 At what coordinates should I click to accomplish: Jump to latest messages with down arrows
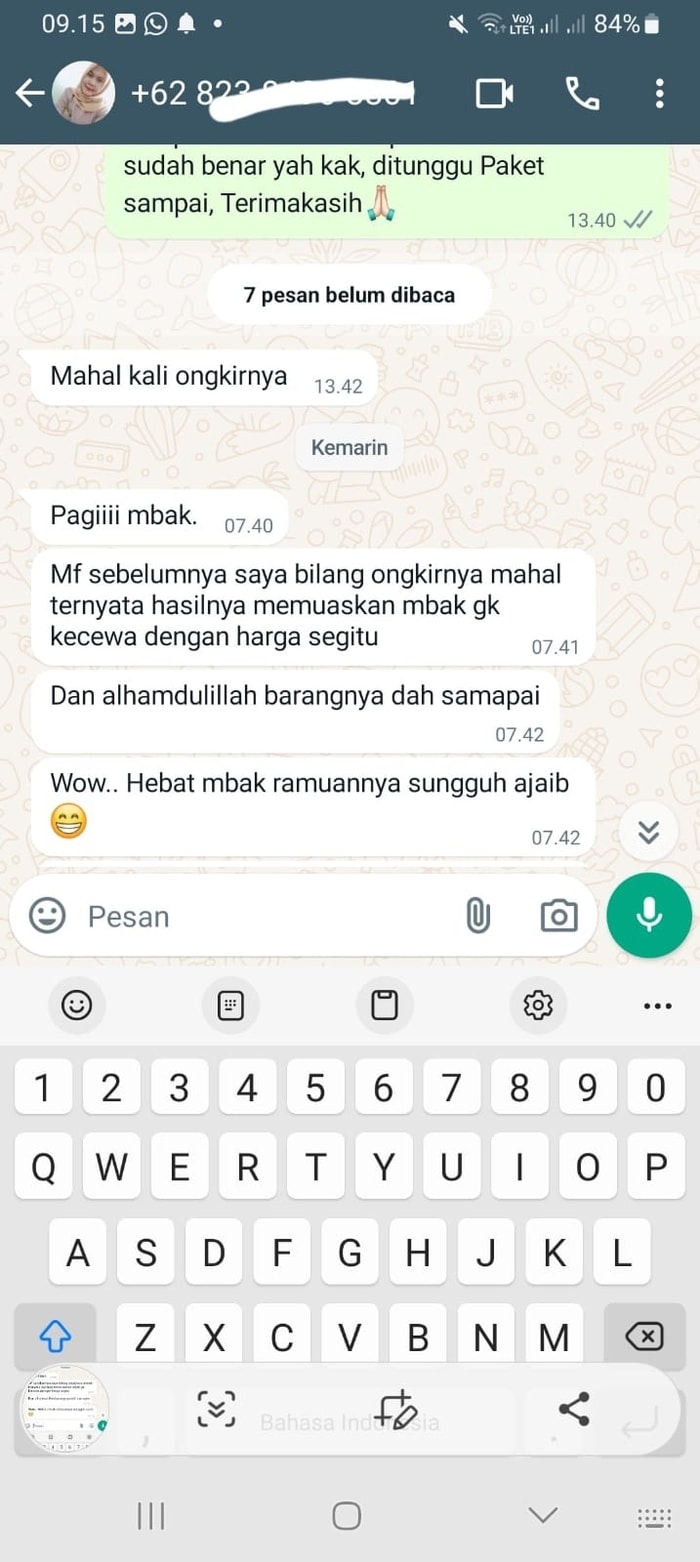(x=649, y=832)
